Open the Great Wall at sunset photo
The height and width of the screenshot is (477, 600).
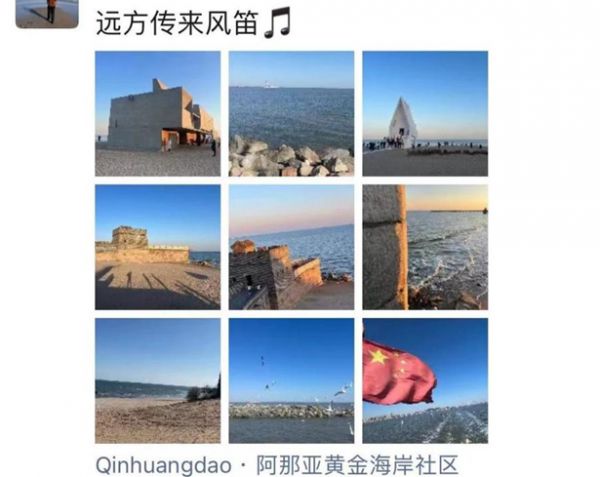(291, 247)
